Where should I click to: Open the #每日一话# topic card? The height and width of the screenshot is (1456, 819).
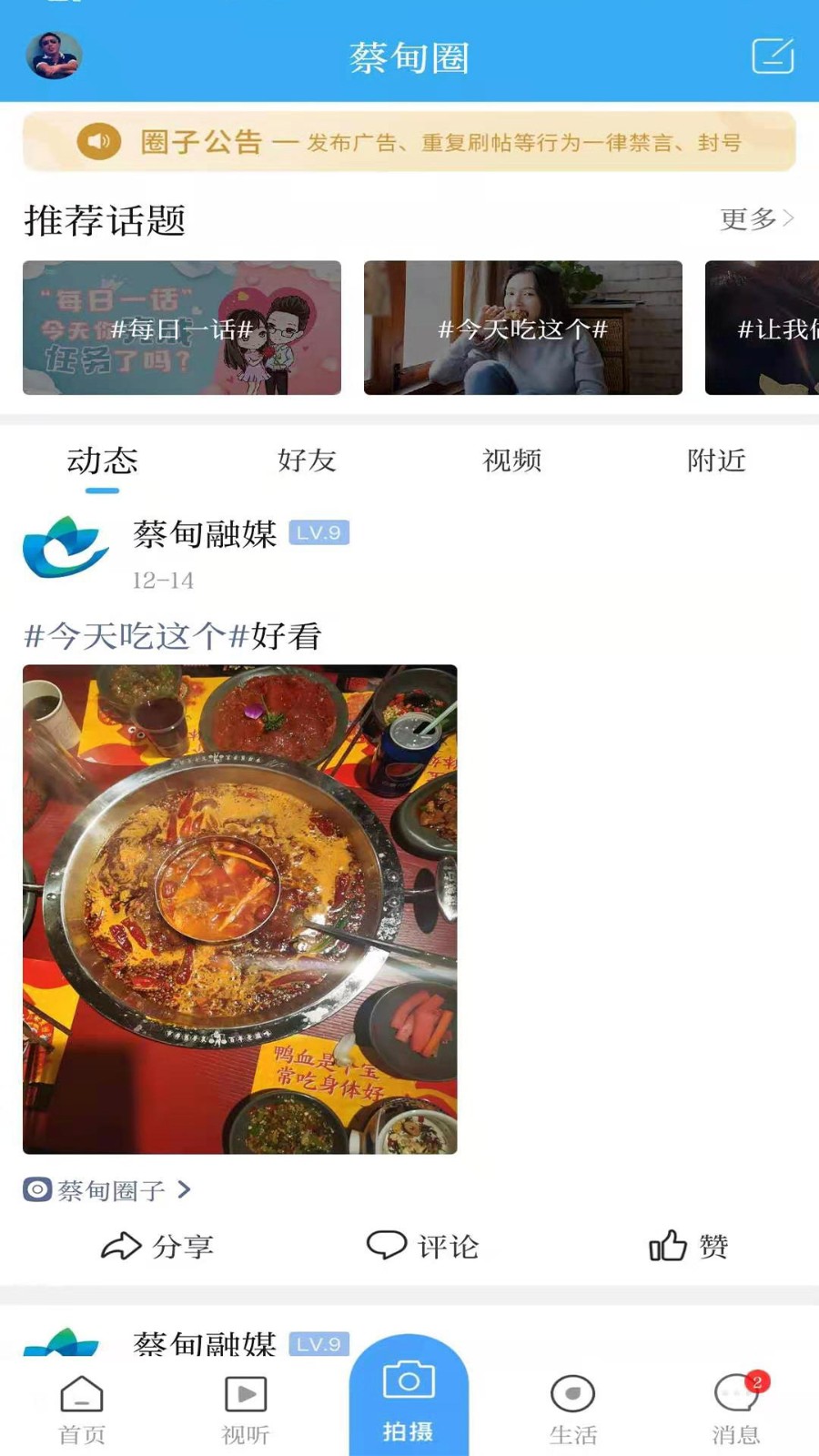point(182,328)
